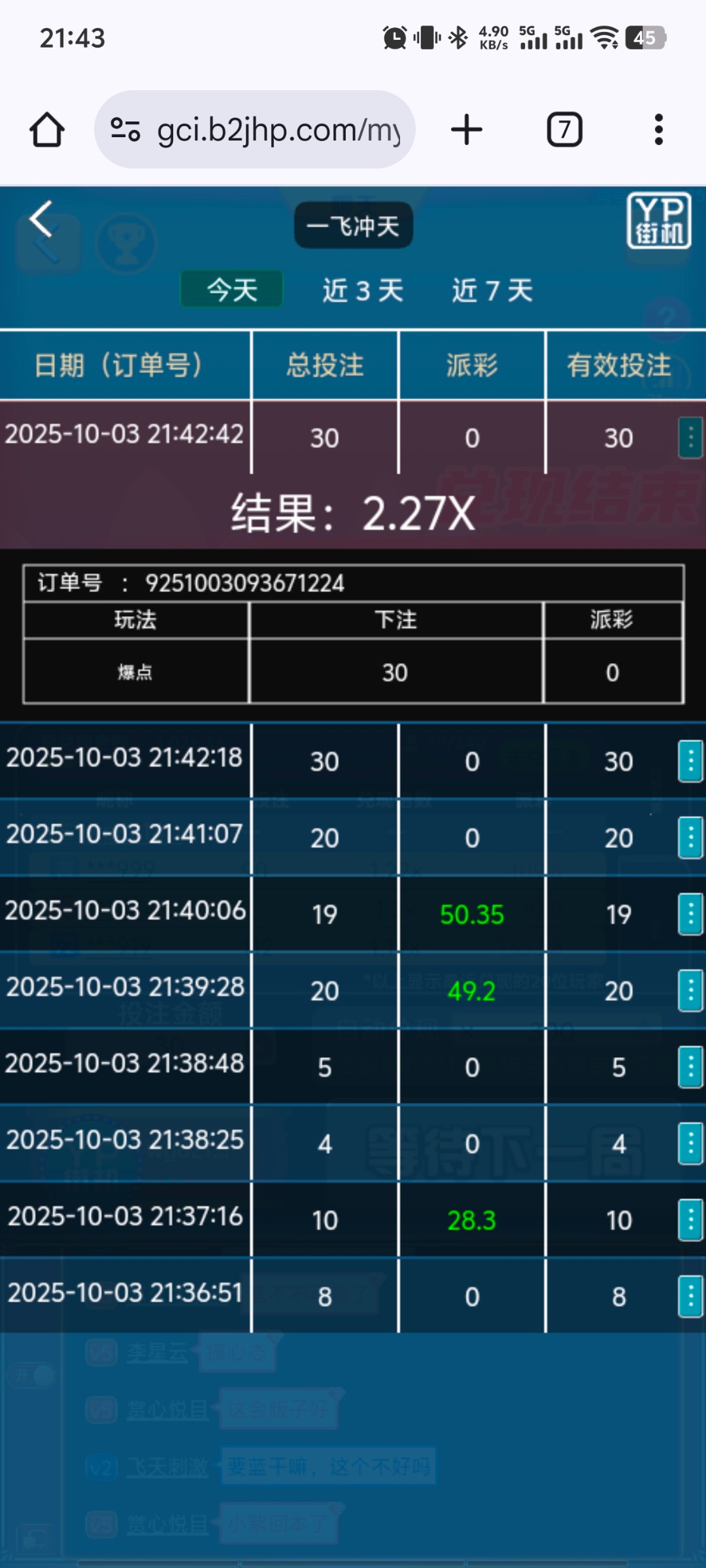Expand details of the 21:41:07 order

click(x=690, y=838)
